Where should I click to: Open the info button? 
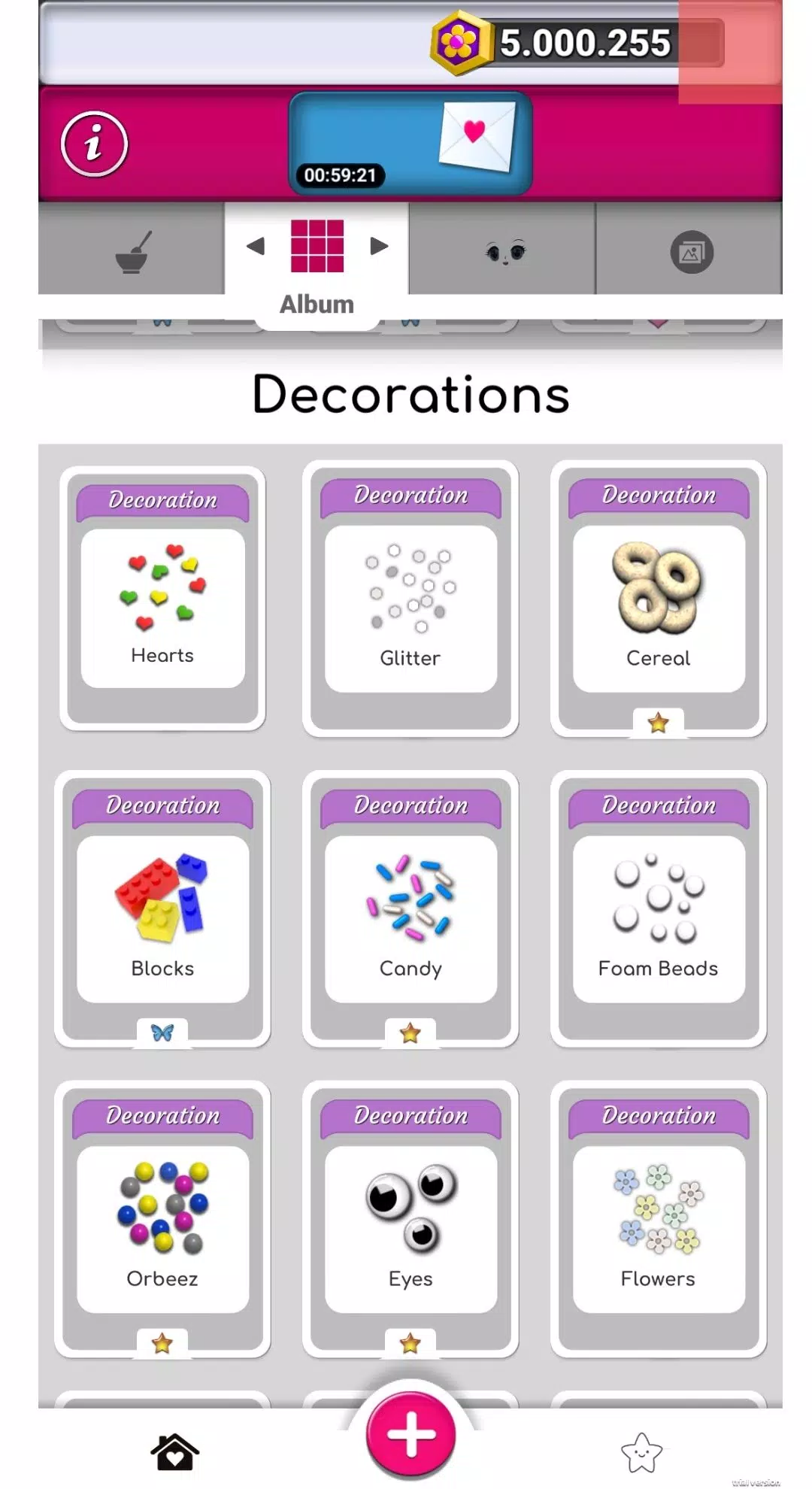coord(94,144)
